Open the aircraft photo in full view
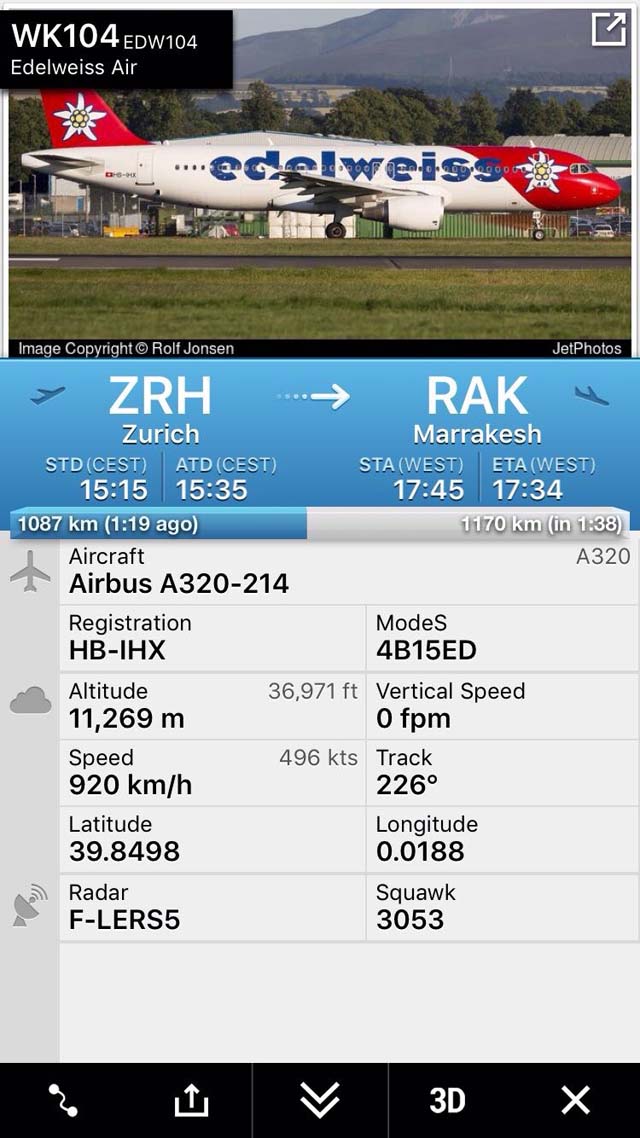 (x=608, y=30)
